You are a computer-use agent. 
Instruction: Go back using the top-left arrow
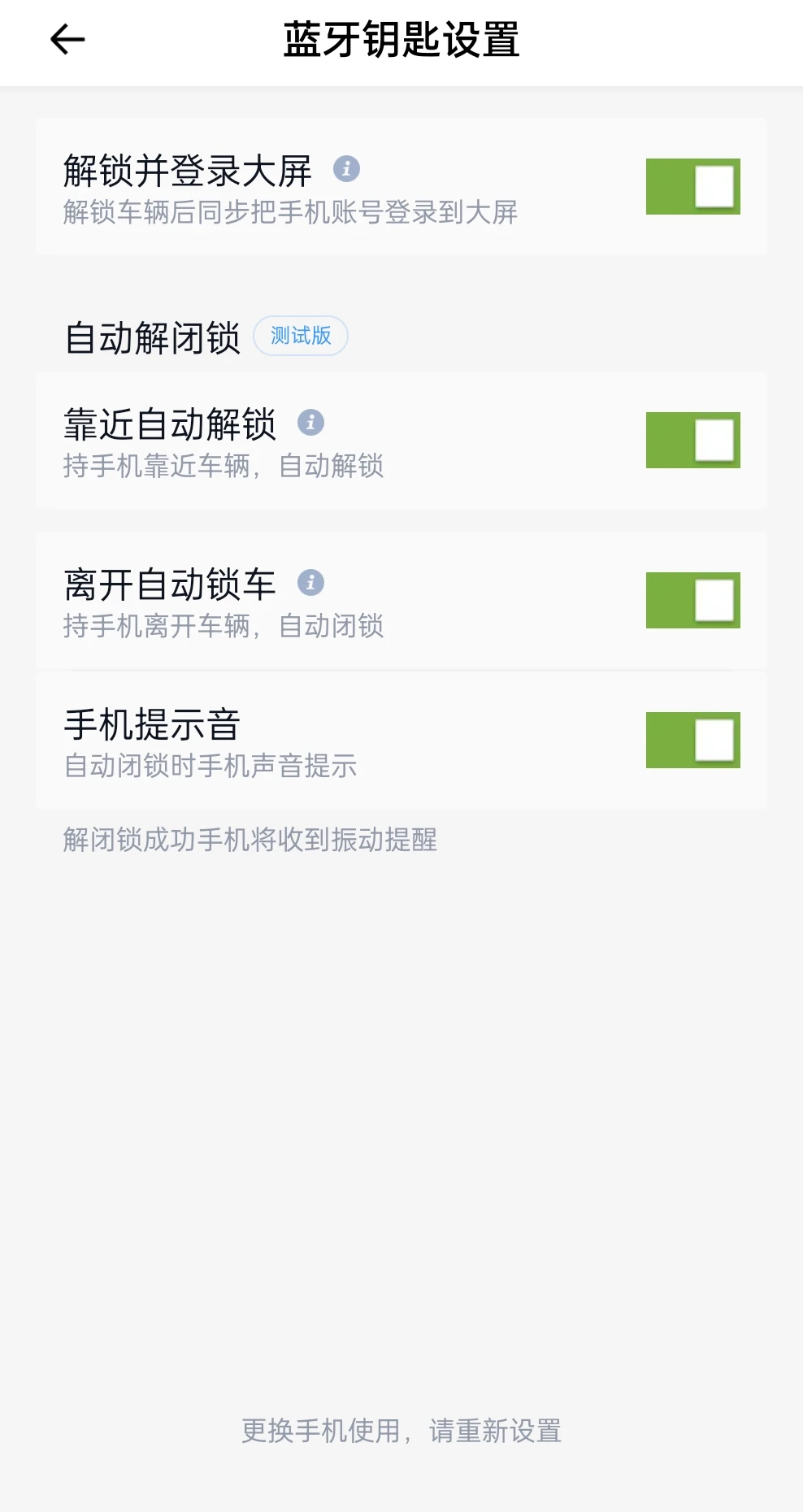click(67, 39)
